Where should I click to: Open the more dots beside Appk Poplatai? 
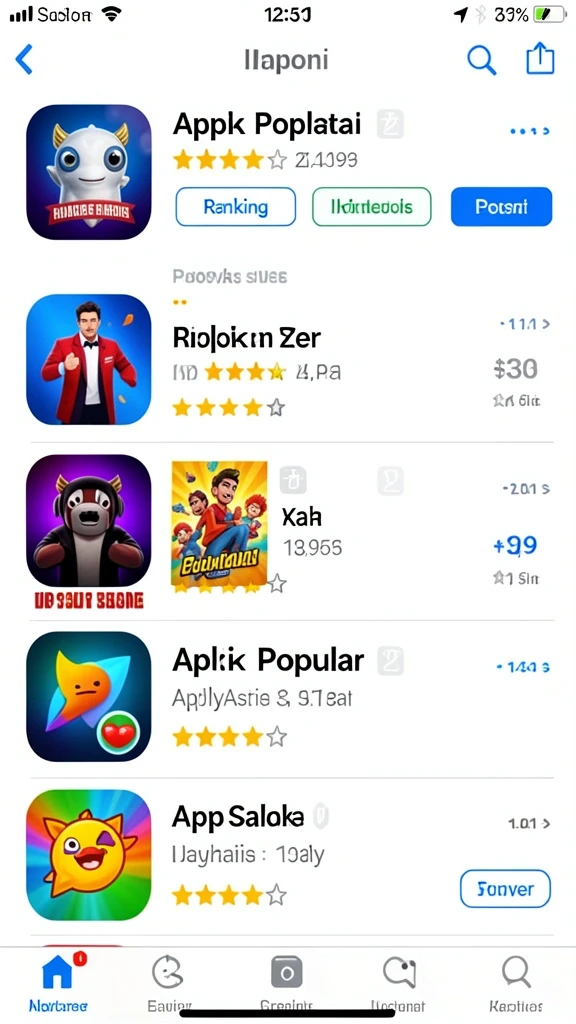point(530,132)
